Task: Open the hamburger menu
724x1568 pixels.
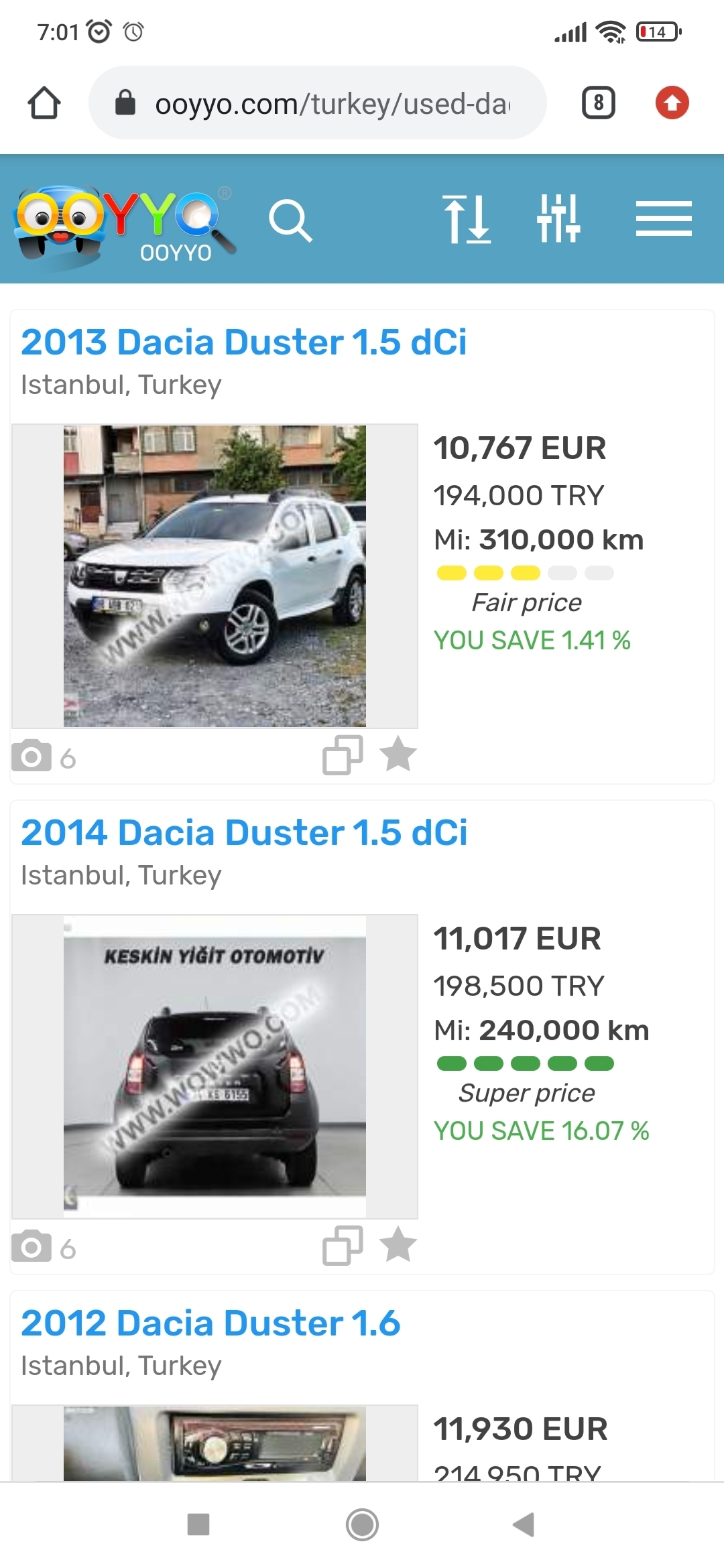Action: point(664,218)
